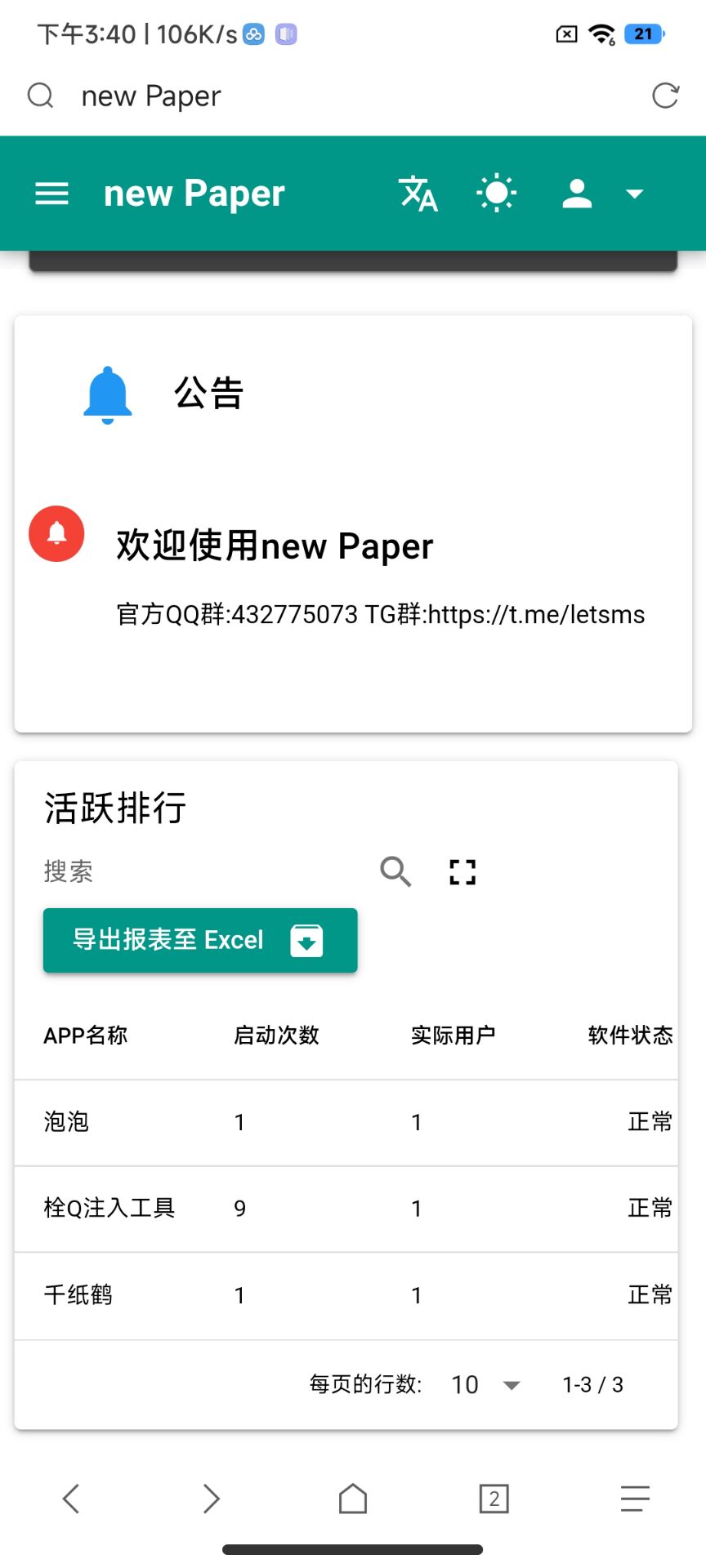Toggle the light/dark theme sun icon
This screenshot has width=706, height=1568.
(x=496, y=194)
